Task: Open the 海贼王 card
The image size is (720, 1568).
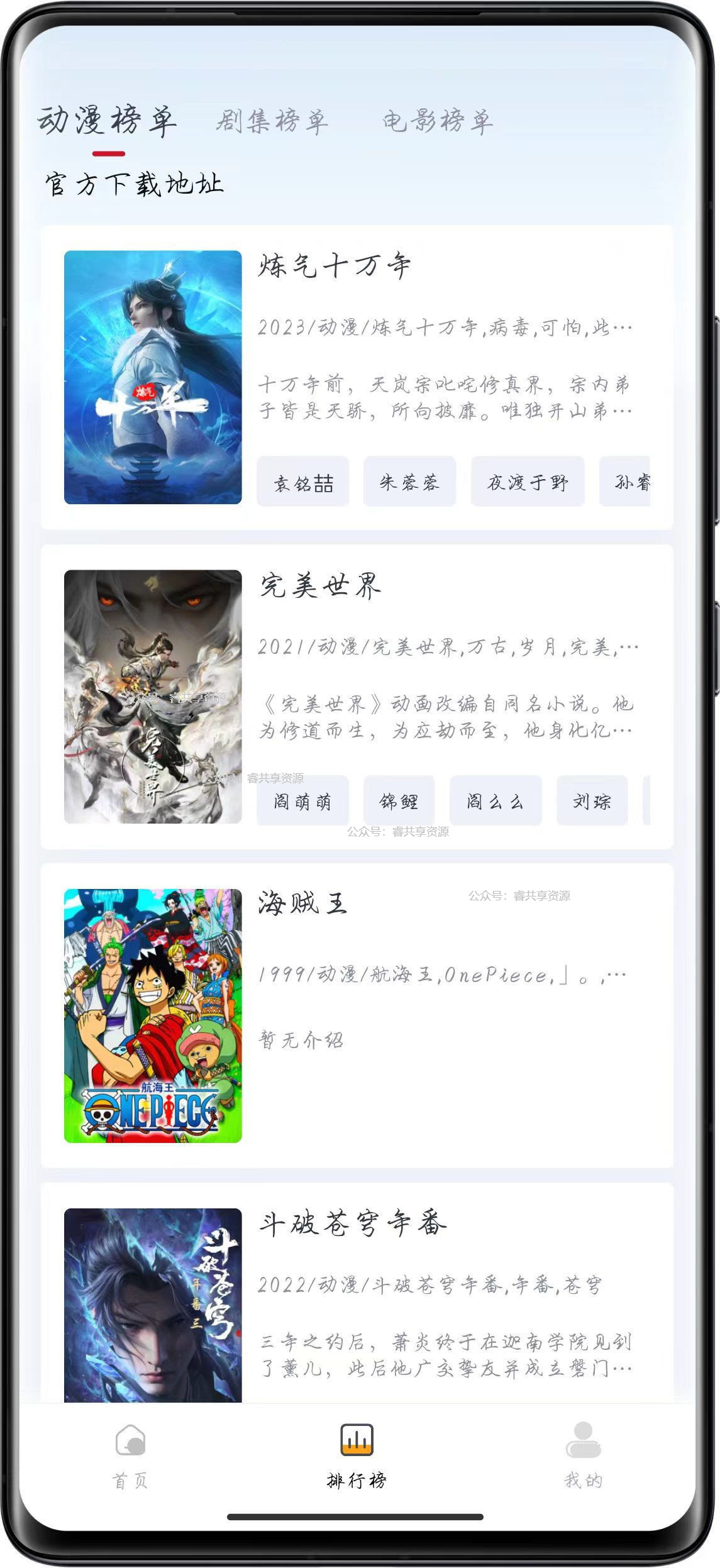Action: tap(357, 1016)
